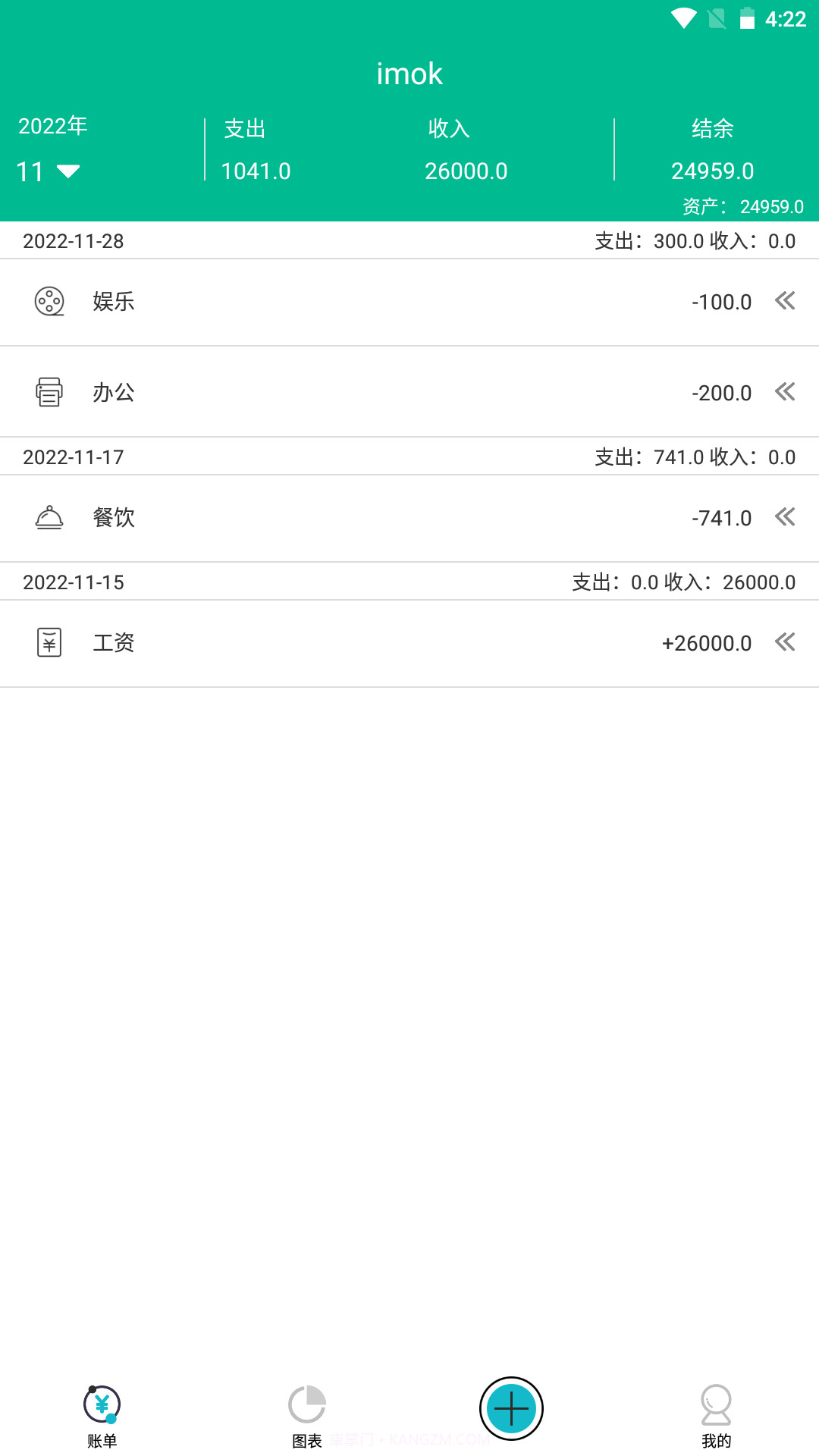Screen dimensions: 819x1456
Task: Open the month 11 dropdown selector
Action: point(45,172)
